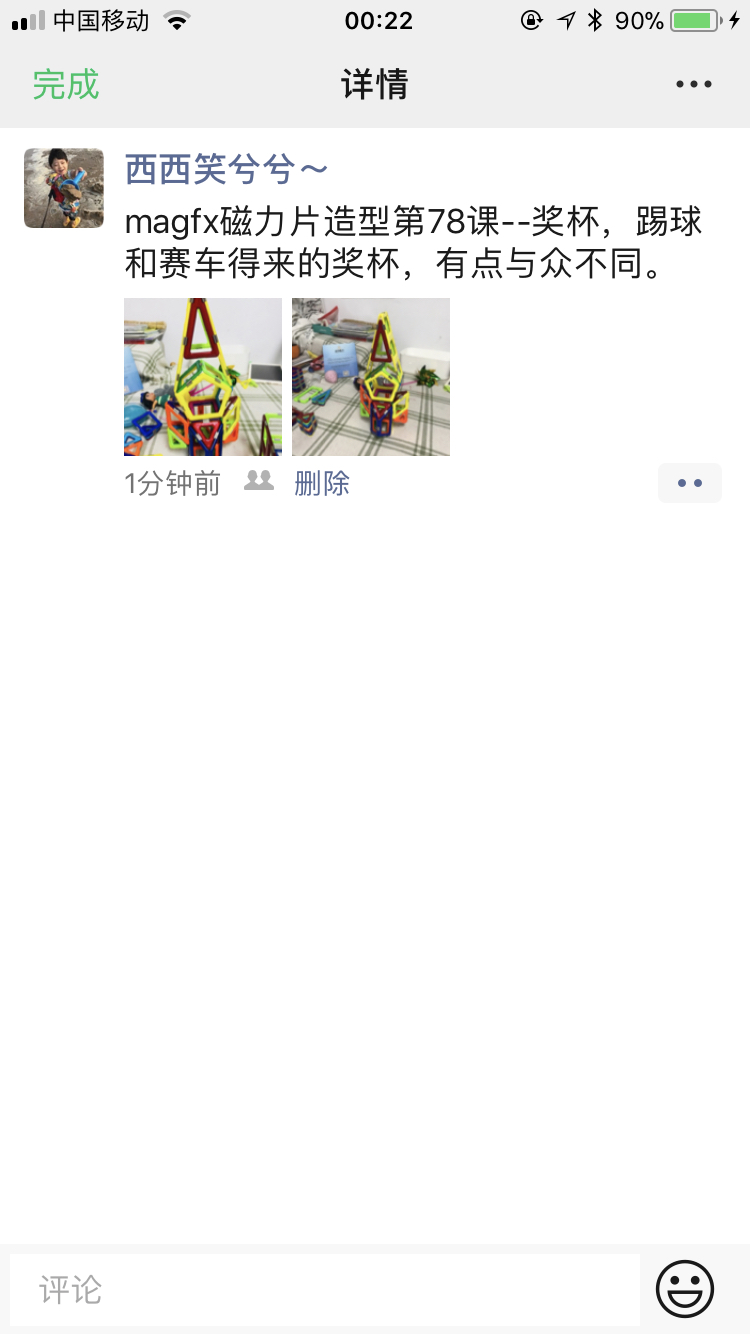750x1334 pixels.
Task: Open 西西笑兮兮's profile avatar
Action: click(x=64, y=188)
